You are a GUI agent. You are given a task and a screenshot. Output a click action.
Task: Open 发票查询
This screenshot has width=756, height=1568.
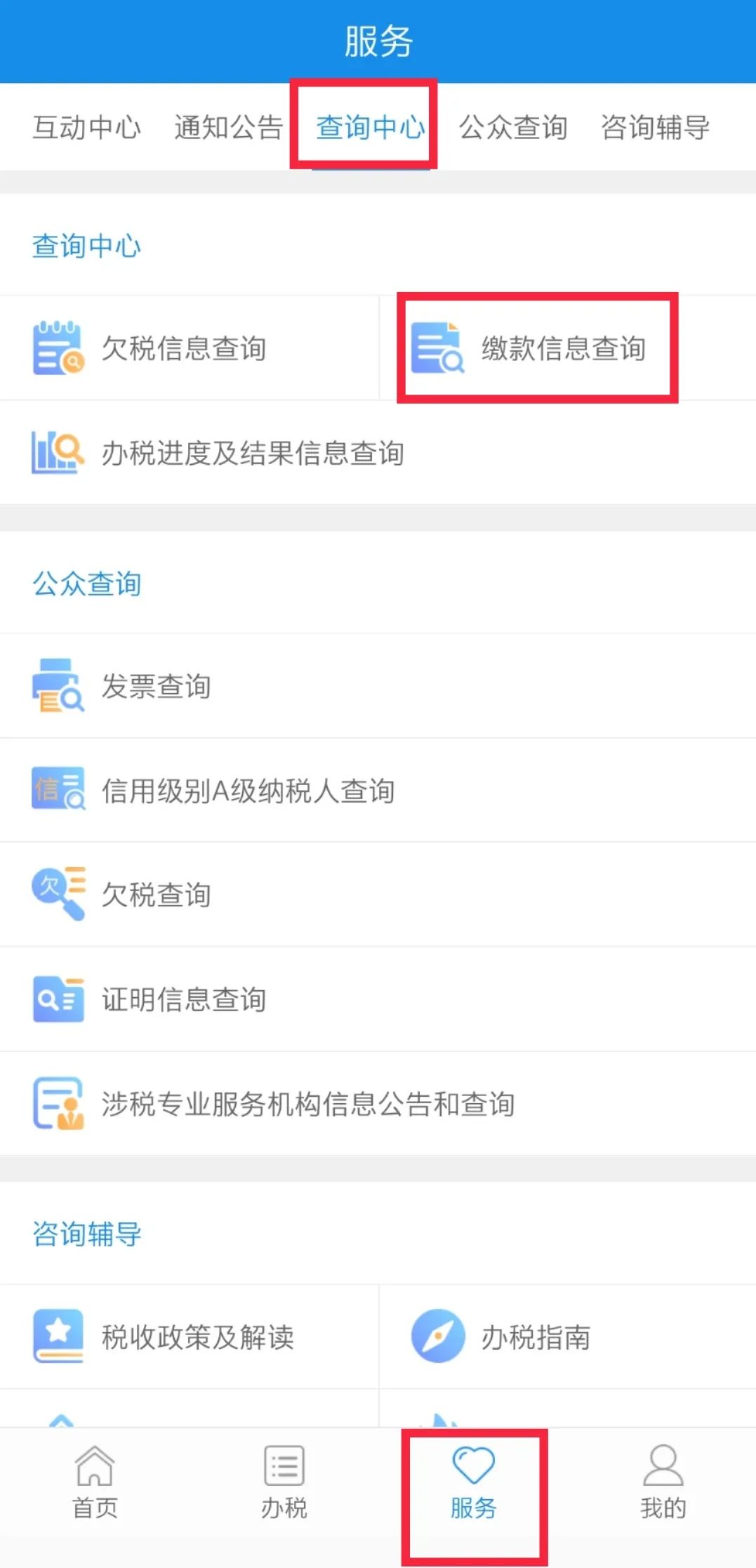point(378,686)
